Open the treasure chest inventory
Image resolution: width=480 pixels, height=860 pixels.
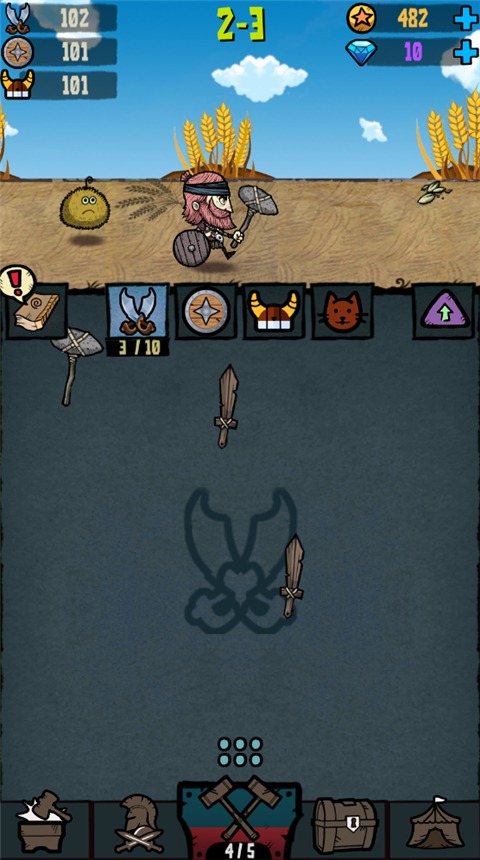coord(345,825)
